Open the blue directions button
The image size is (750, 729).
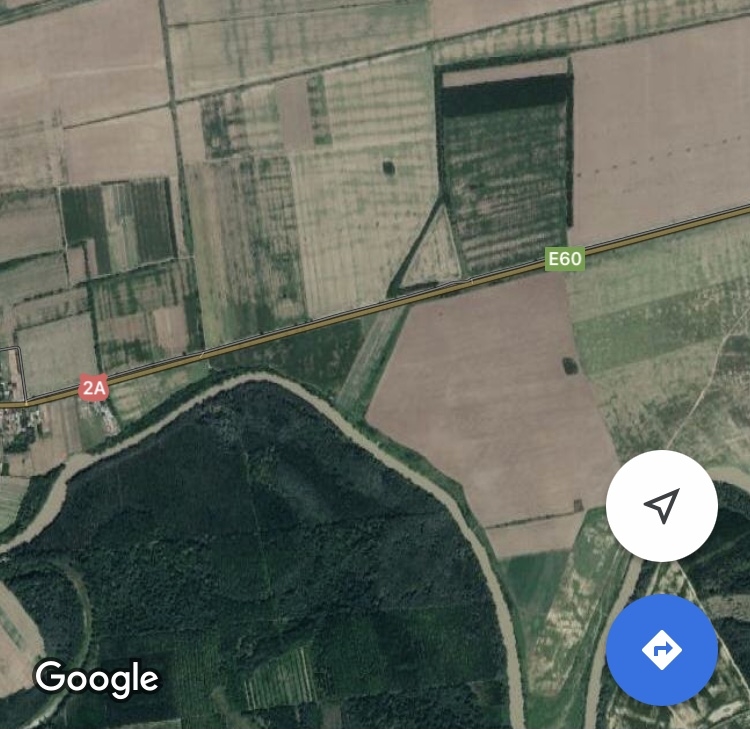661,650
